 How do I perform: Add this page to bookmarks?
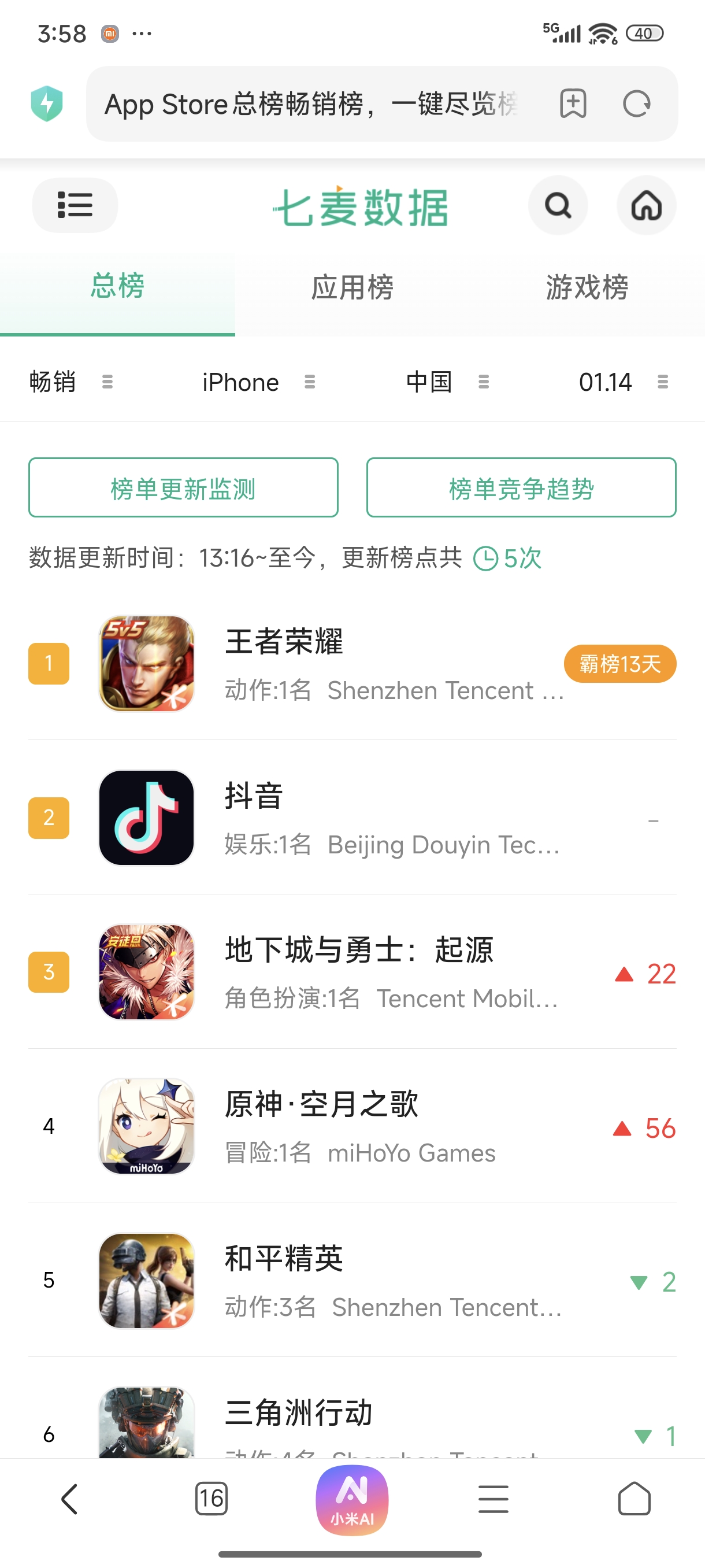pyautogui.click(x=573, y=103)
